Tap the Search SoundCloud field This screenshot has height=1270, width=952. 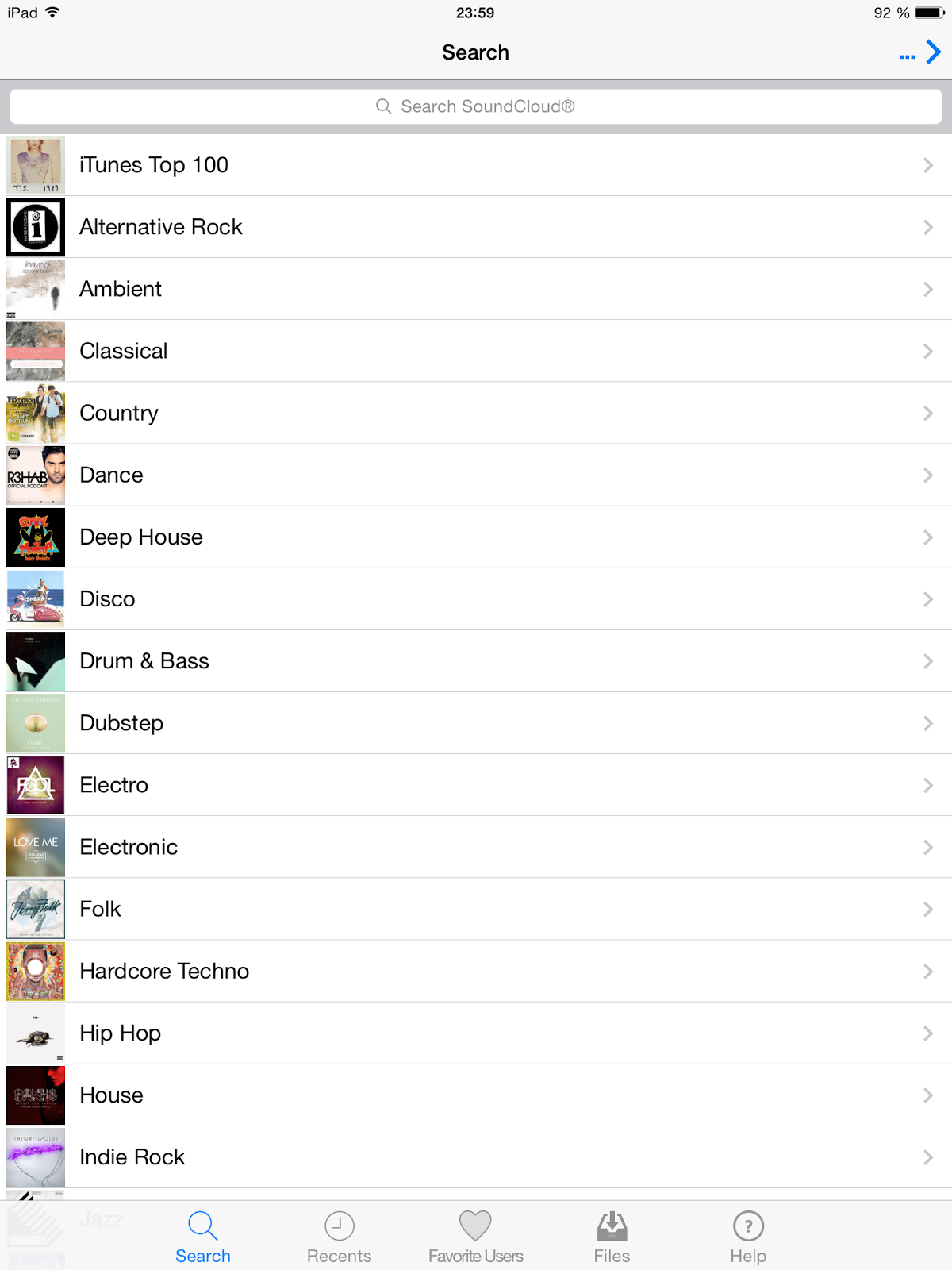476,106
